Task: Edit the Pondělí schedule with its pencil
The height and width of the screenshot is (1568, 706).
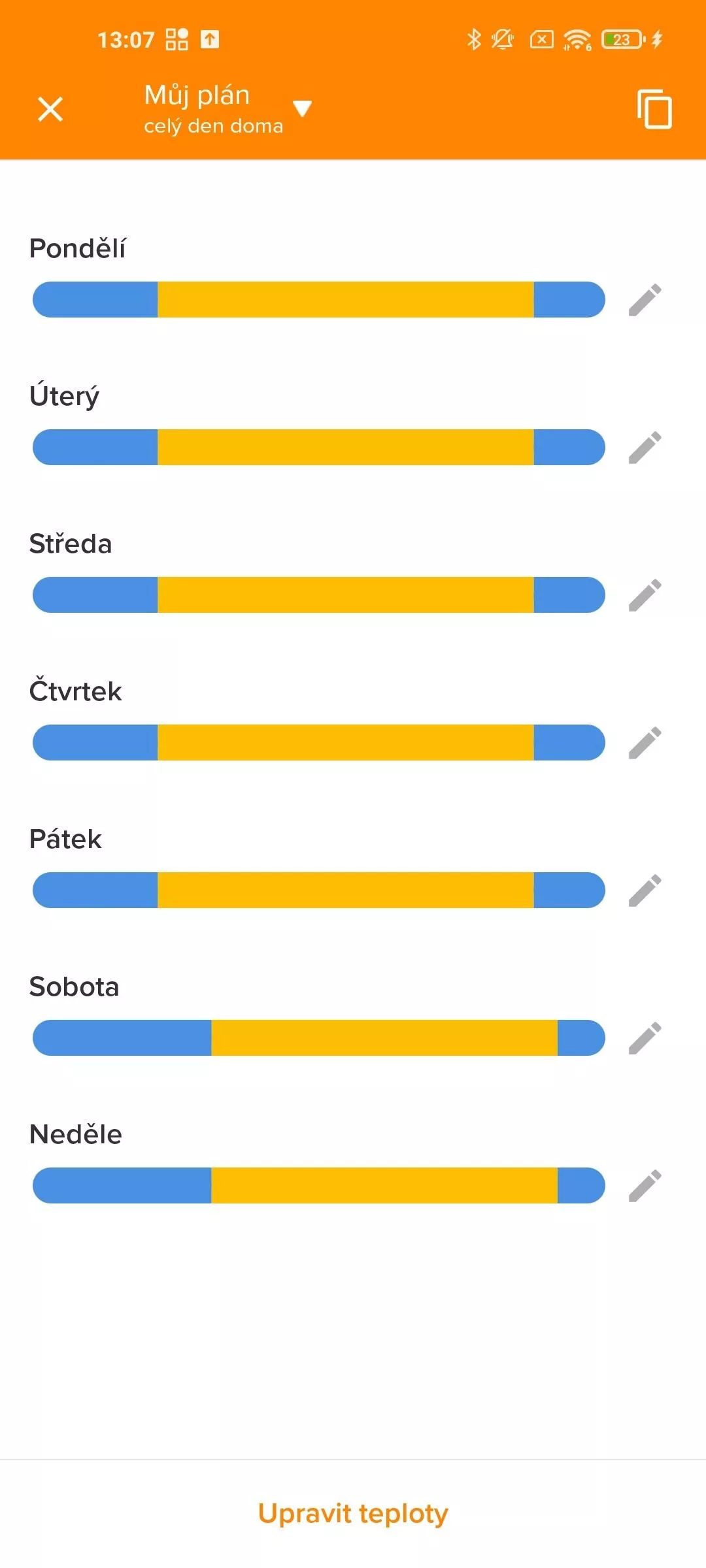Action: point(645,300)
